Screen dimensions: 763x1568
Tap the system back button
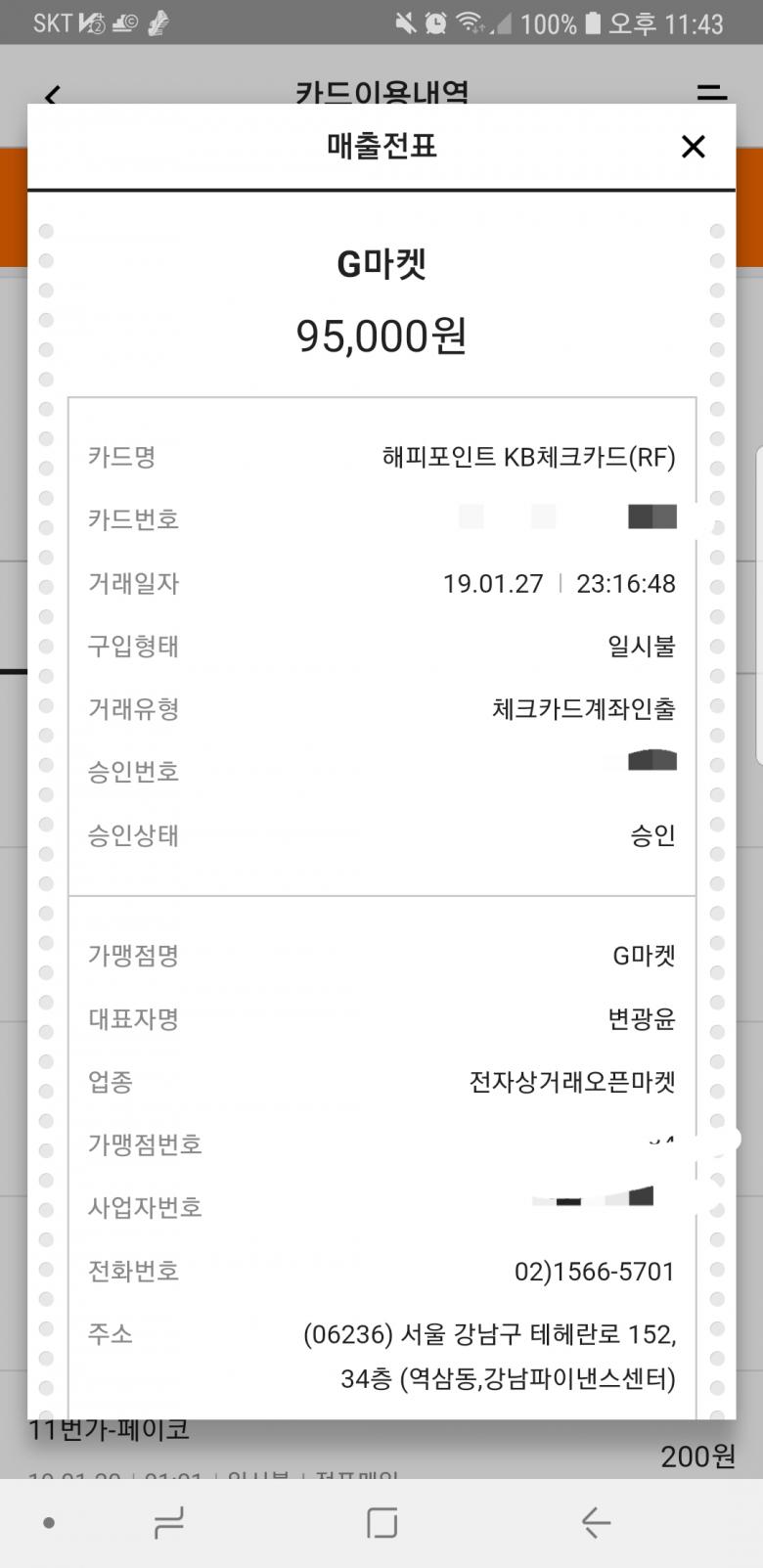tap(596, 1522)
